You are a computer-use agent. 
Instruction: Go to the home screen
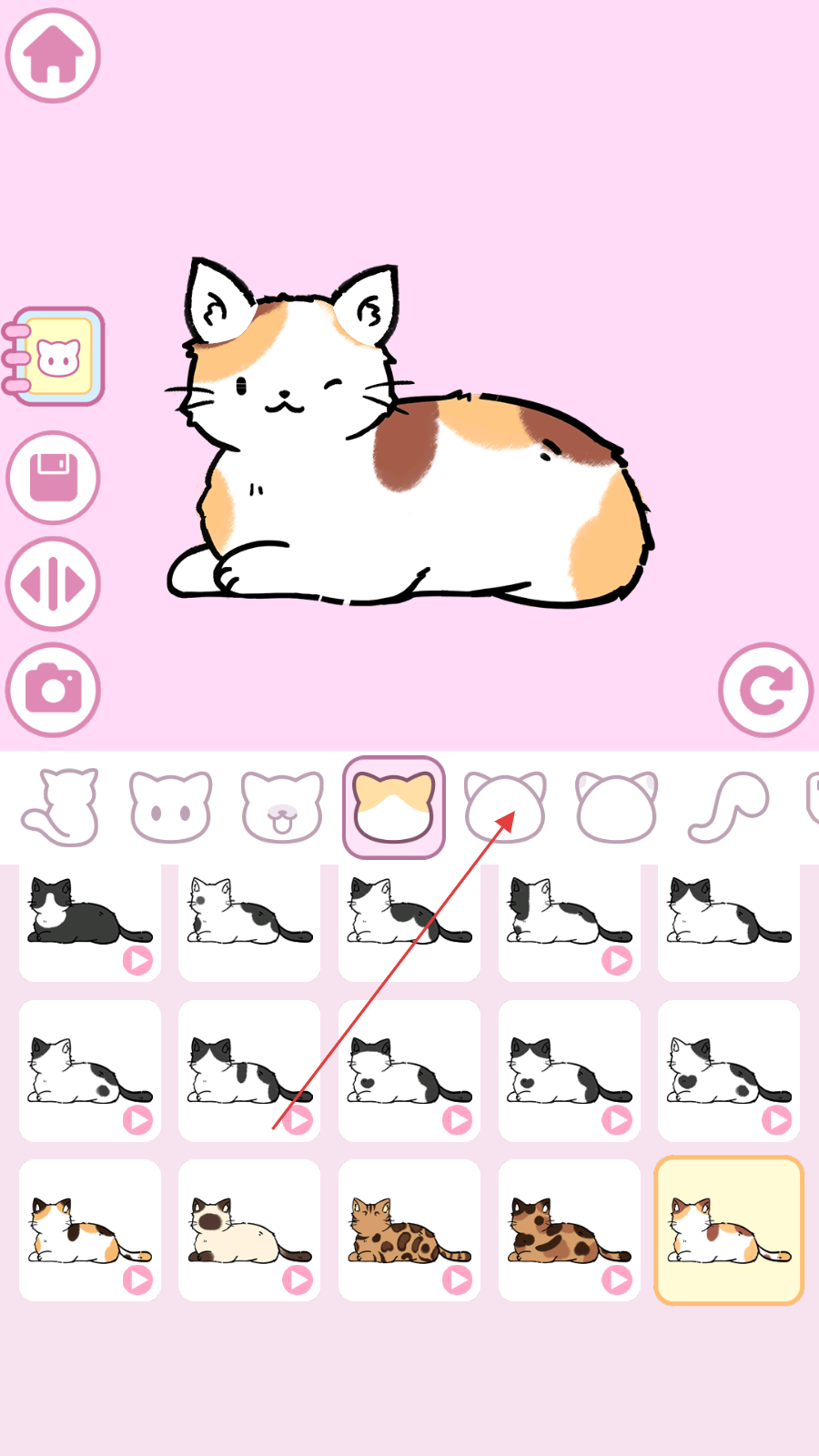tap(53, 56)
